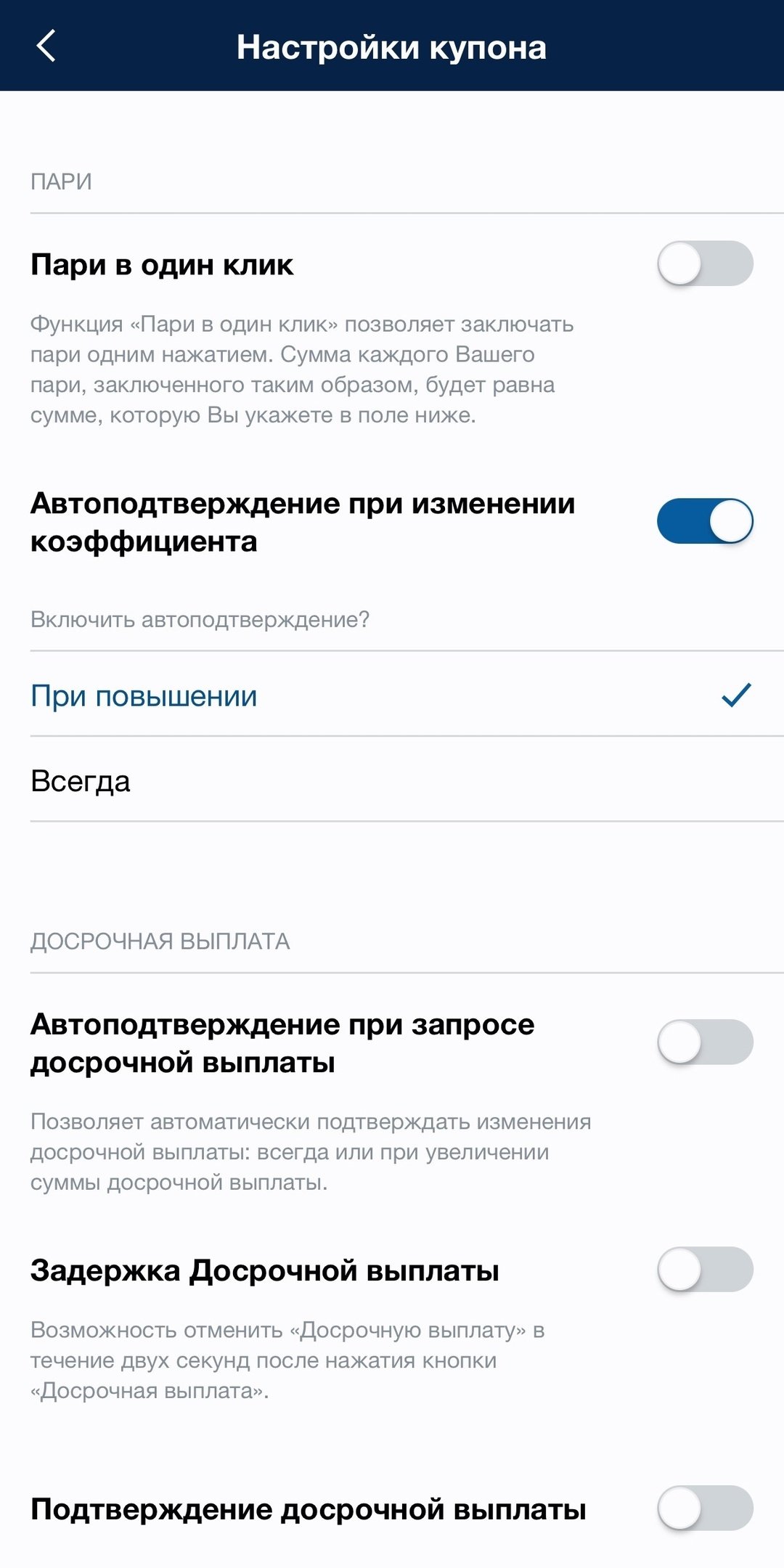Click the Настройки купона title

pos(392,48)
